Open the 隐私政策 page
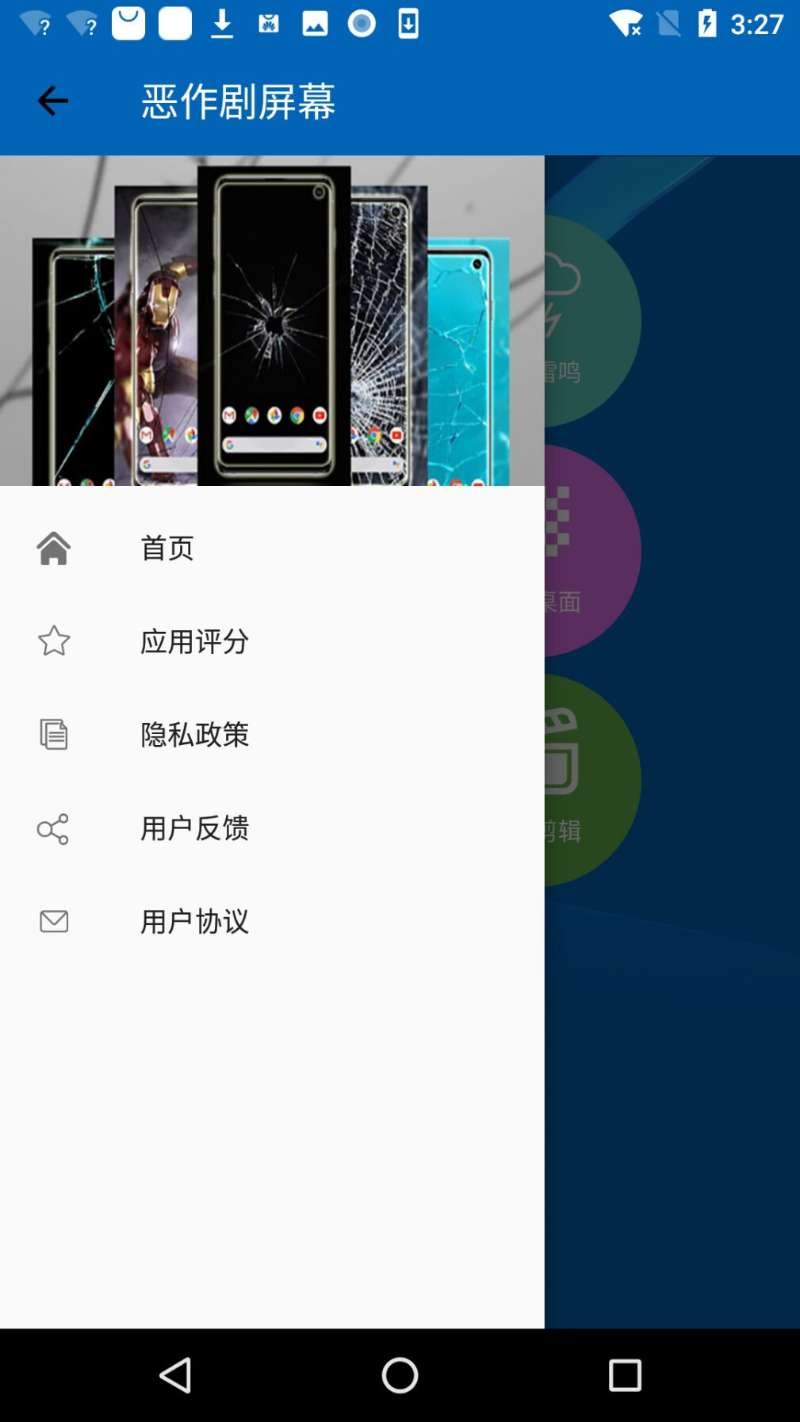The width and height of the screenshot is (800, 1422). (194, 735)
